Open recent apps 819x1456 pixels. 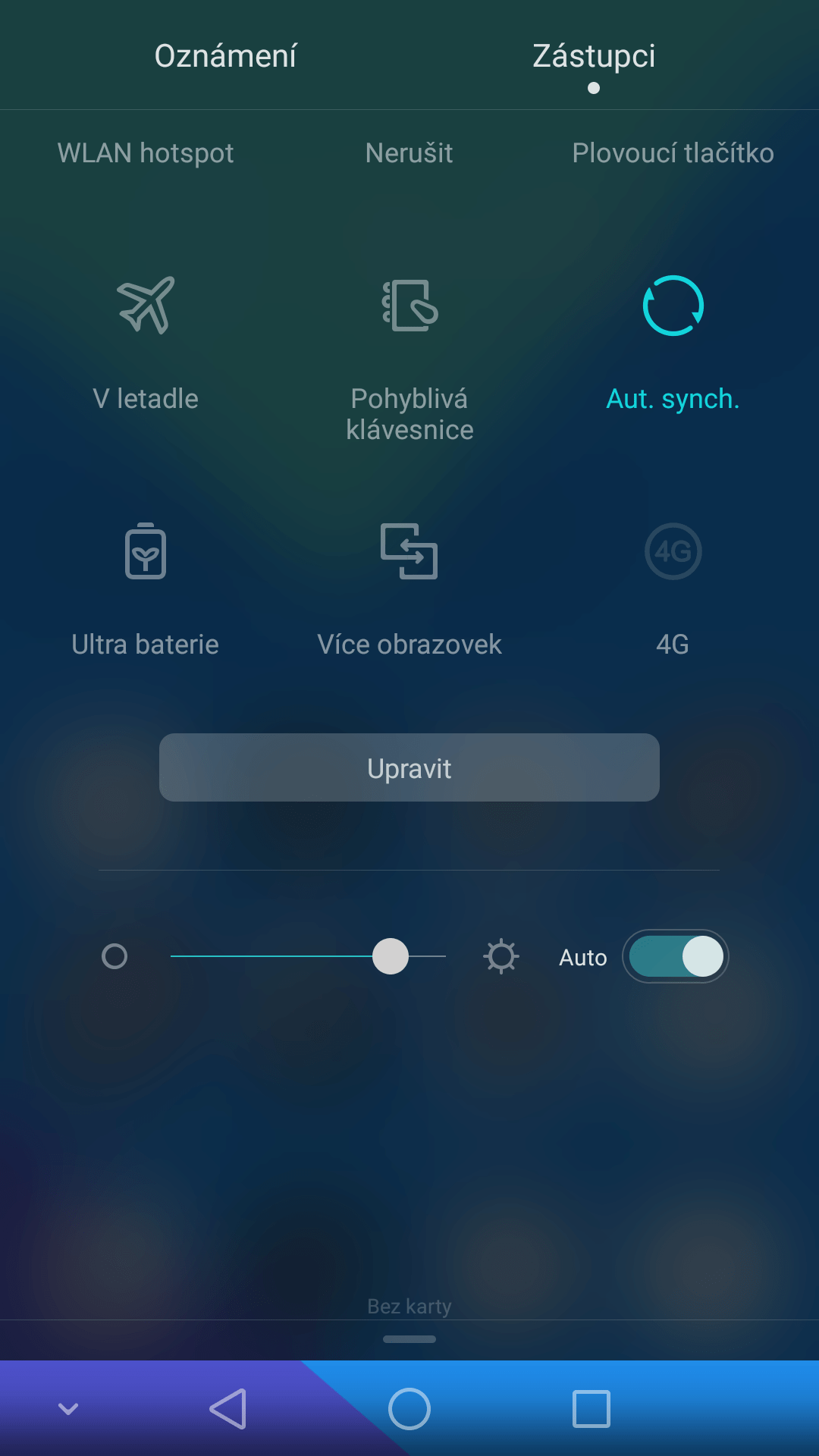pos(591,1409)
